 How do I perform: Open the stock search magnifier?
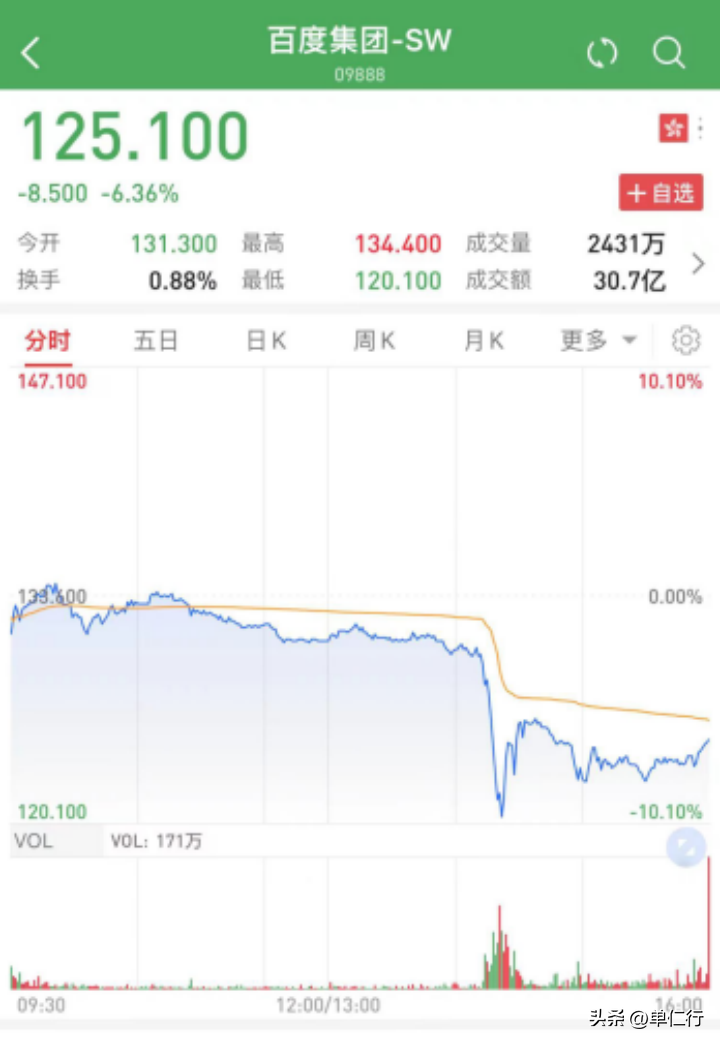pyautogui.click(x=668, y=52)
